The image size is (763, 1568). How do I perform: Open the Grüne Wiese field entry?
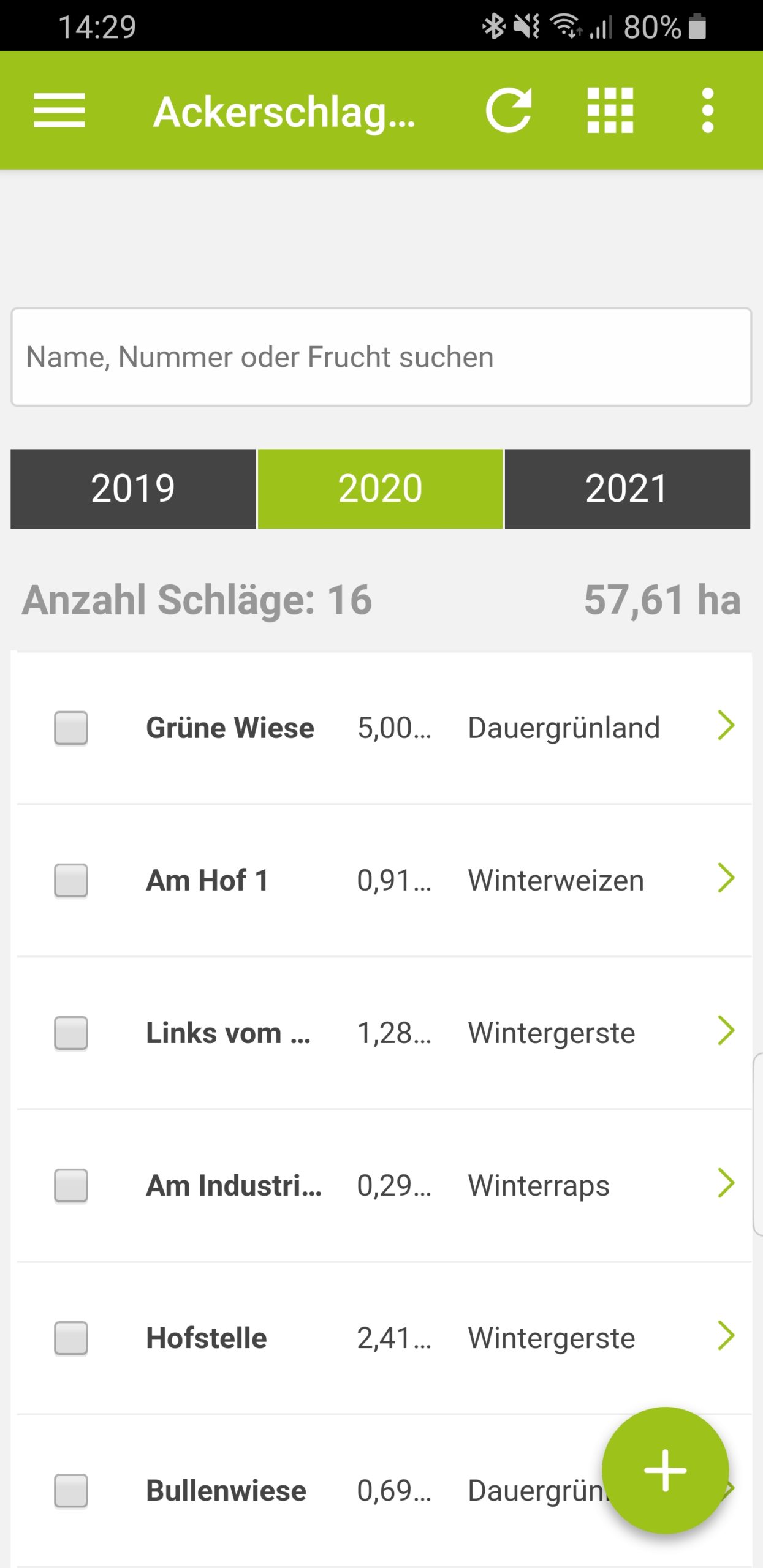(x=384, y=728)
